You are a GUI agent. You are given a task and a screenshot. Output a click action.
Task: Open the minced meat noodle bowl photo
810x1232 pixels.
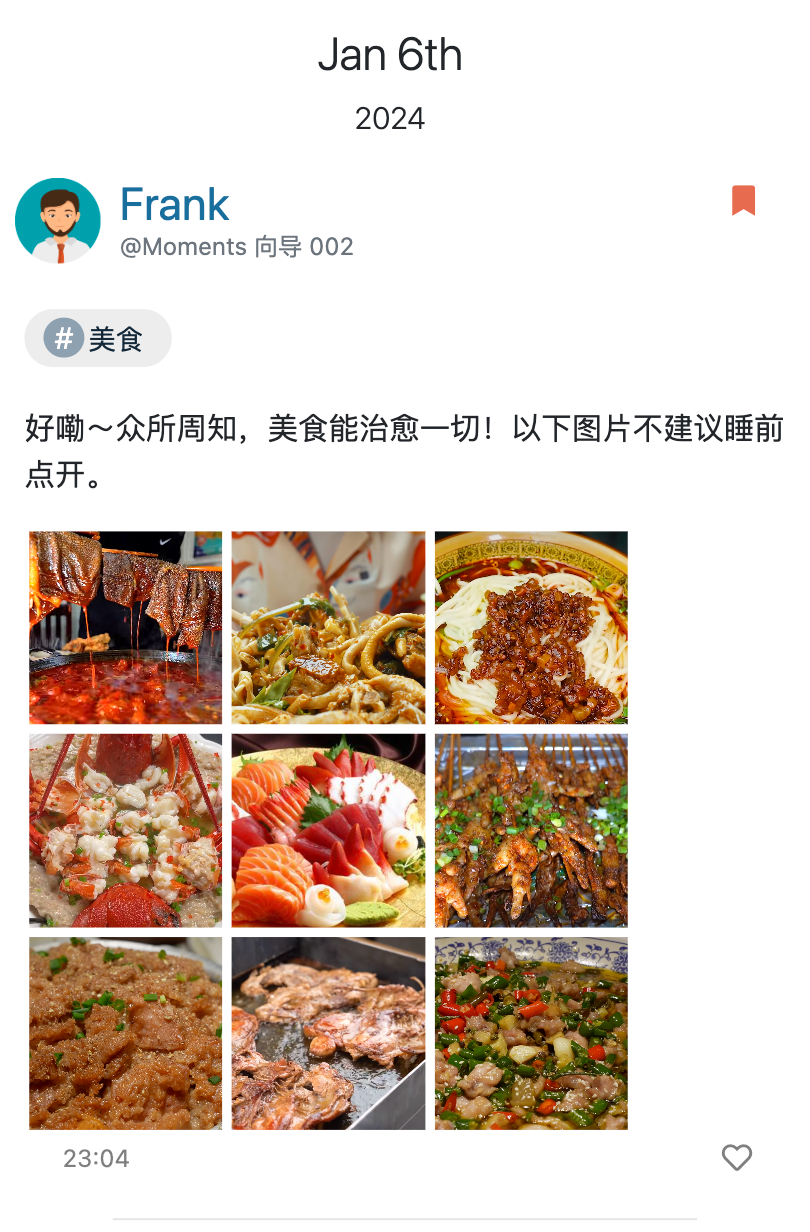pos(531,627)
